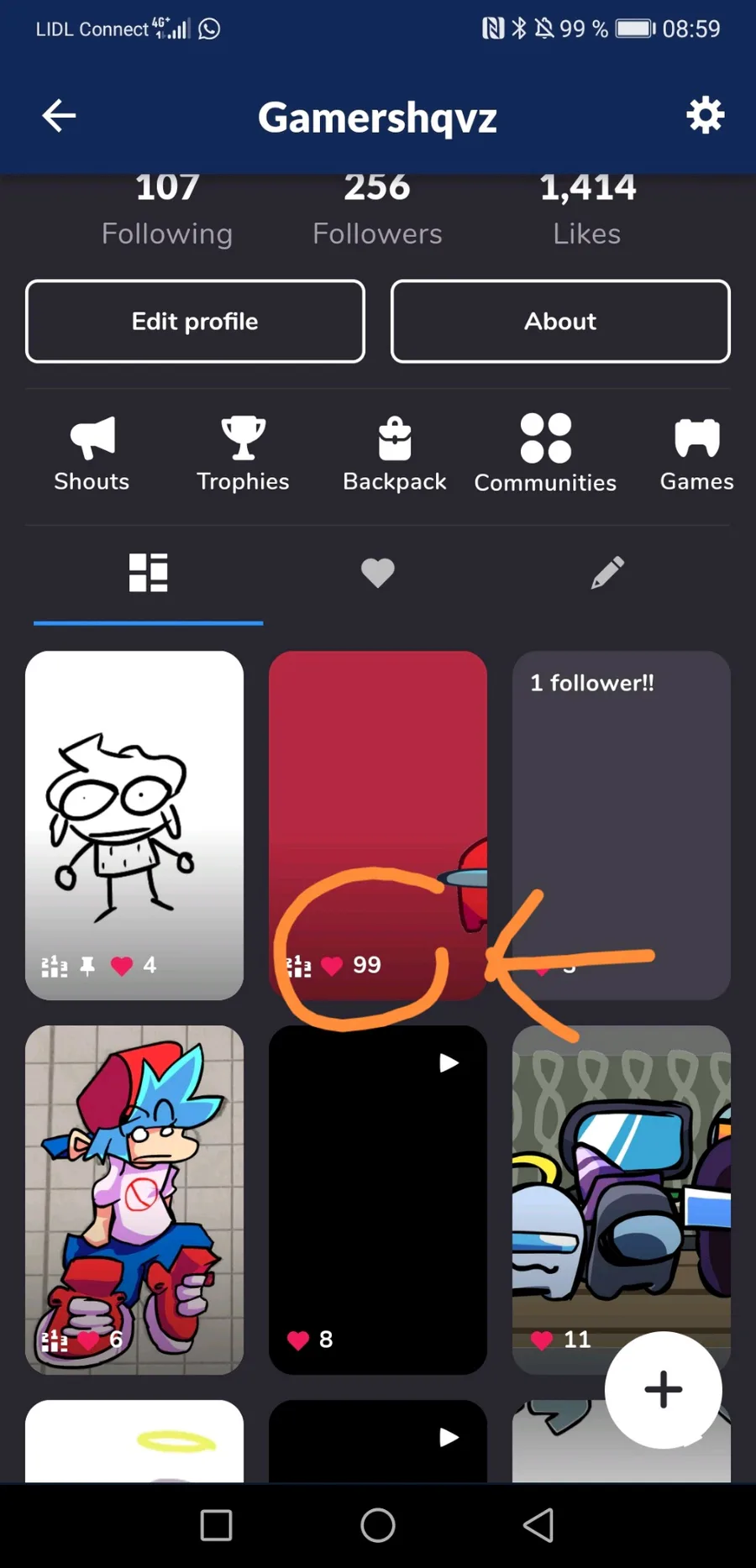
Task: Open the crewmates post with 11 likes
Action: coord(622,1176)
